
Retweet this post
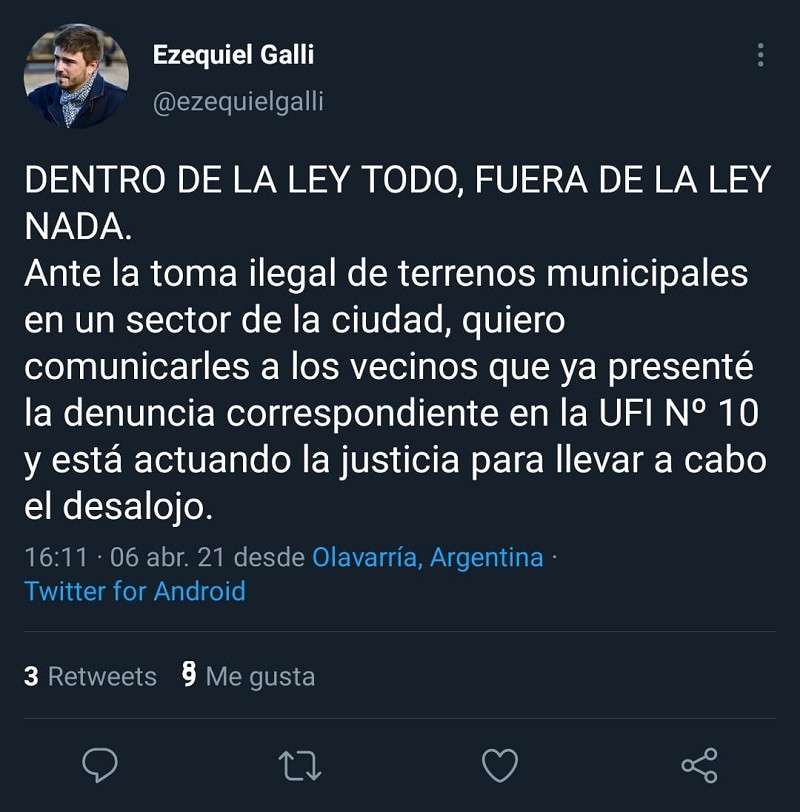pyautogui.click(x=299, y=766)
